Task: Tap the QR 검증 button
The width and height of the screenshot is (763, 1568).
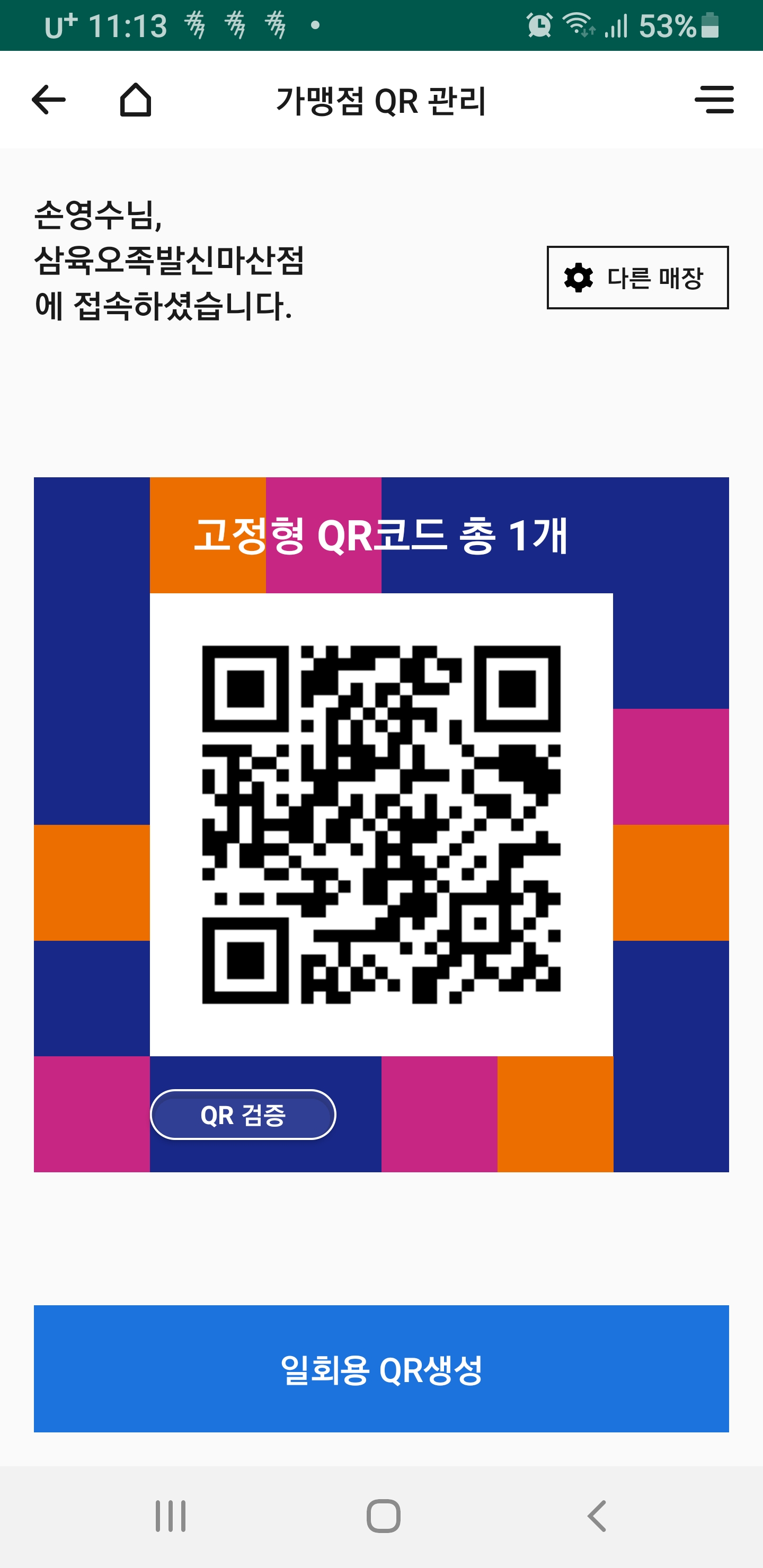Action: 243,1115
